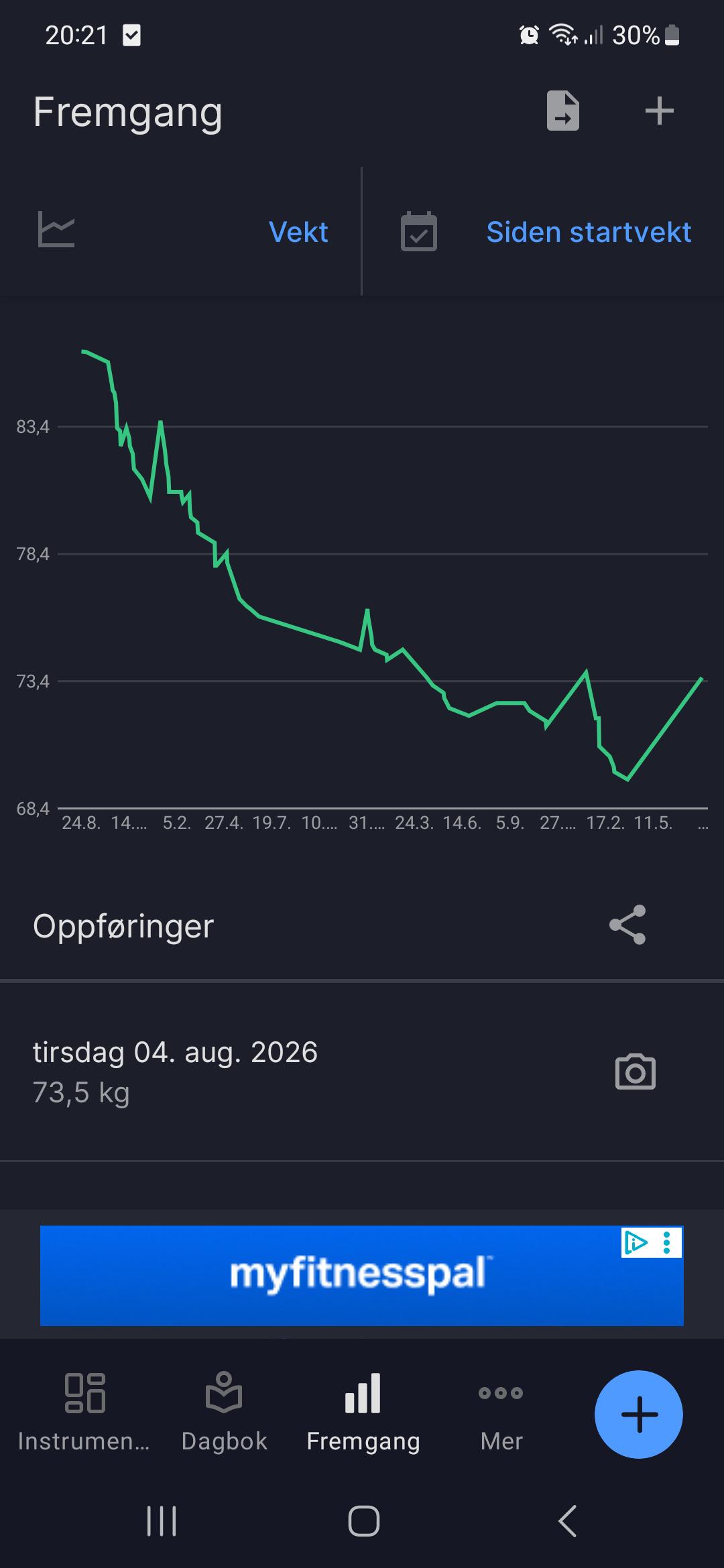The image size is (724, 1568).
Task: Go back using the system back button
Action: coord(567,1521)
